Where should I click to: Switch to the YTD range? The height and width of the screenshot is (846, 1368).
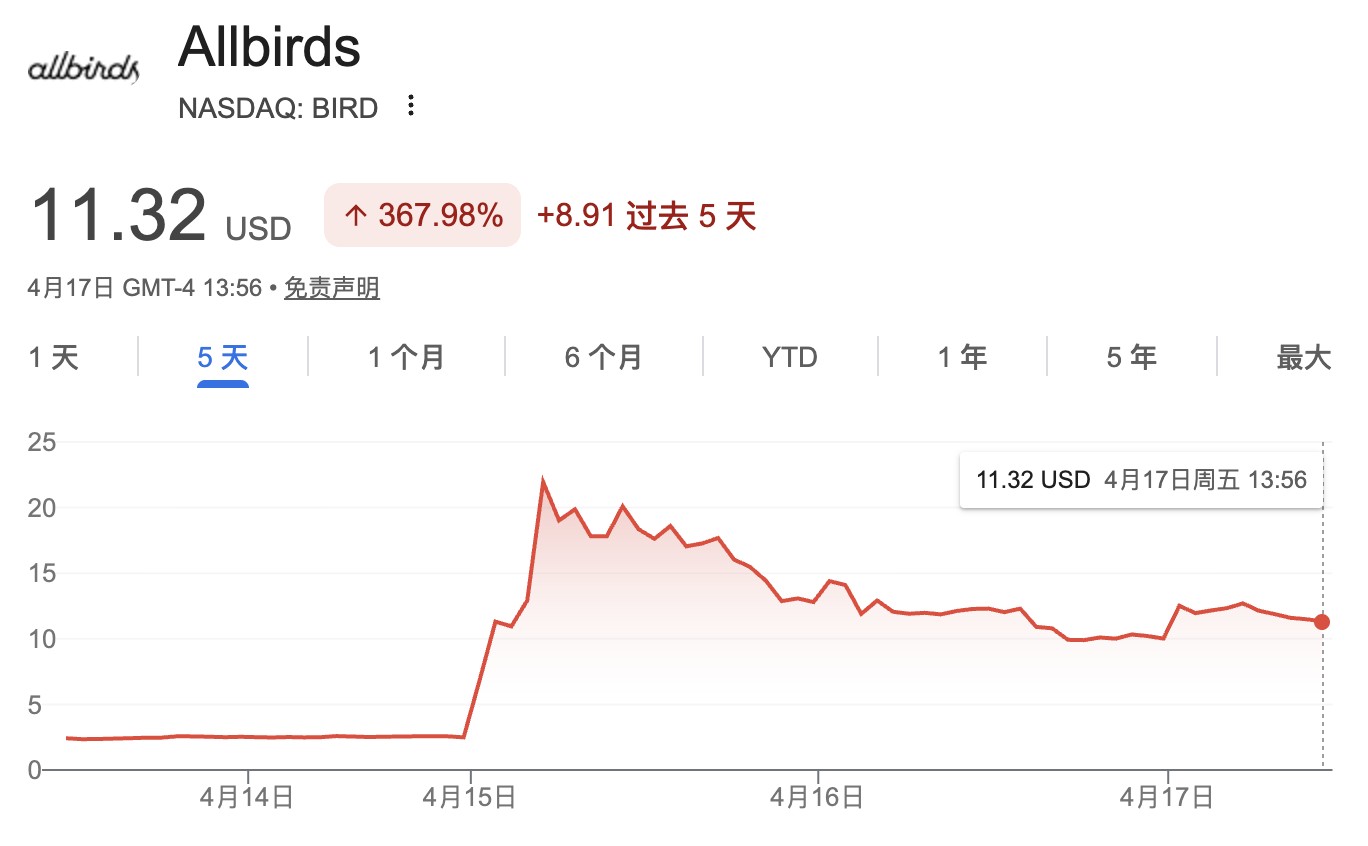click(x=790, y=357)
